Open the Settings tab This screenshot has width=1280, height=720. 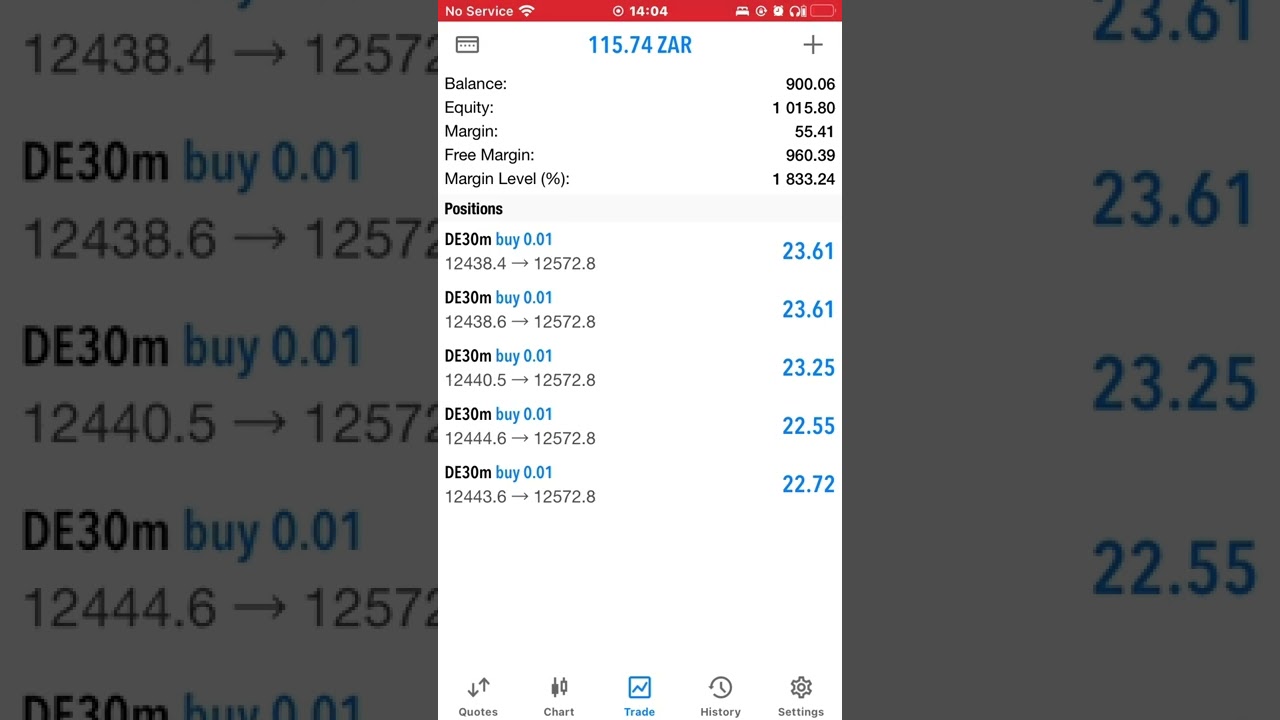tap(800, 696)
